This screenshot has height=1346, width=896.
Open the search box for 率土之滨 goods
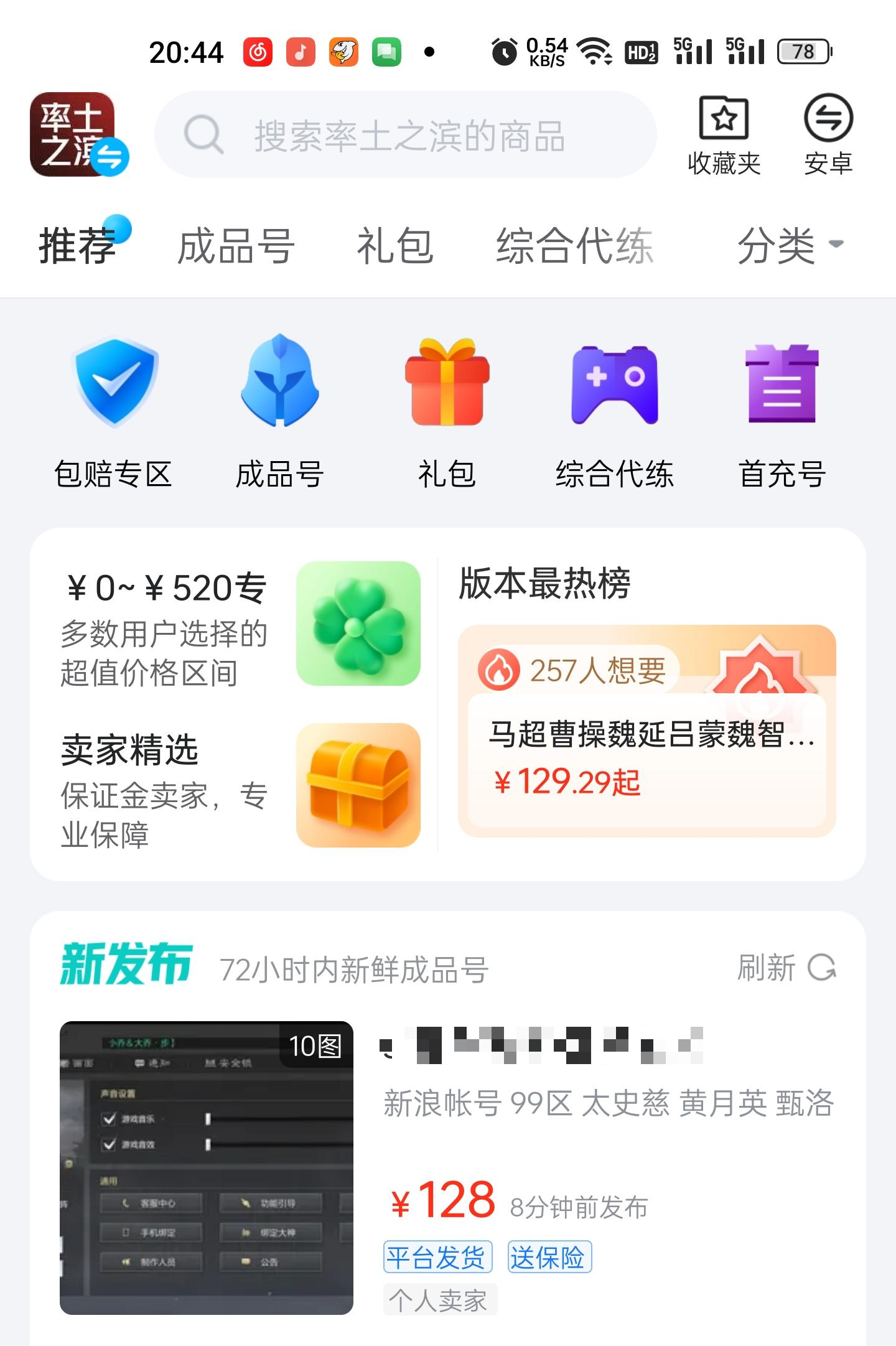(x=406, y=135)
